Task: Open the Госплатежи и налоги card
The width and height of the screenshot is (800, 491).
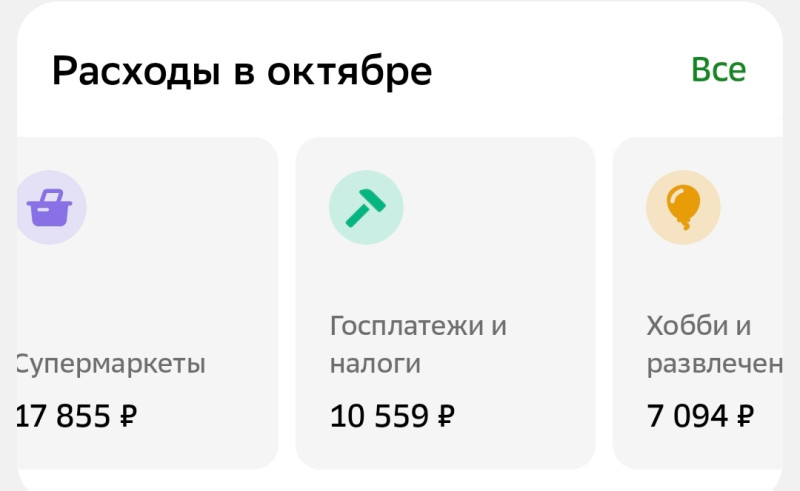Action: click(x=445, y=305)
